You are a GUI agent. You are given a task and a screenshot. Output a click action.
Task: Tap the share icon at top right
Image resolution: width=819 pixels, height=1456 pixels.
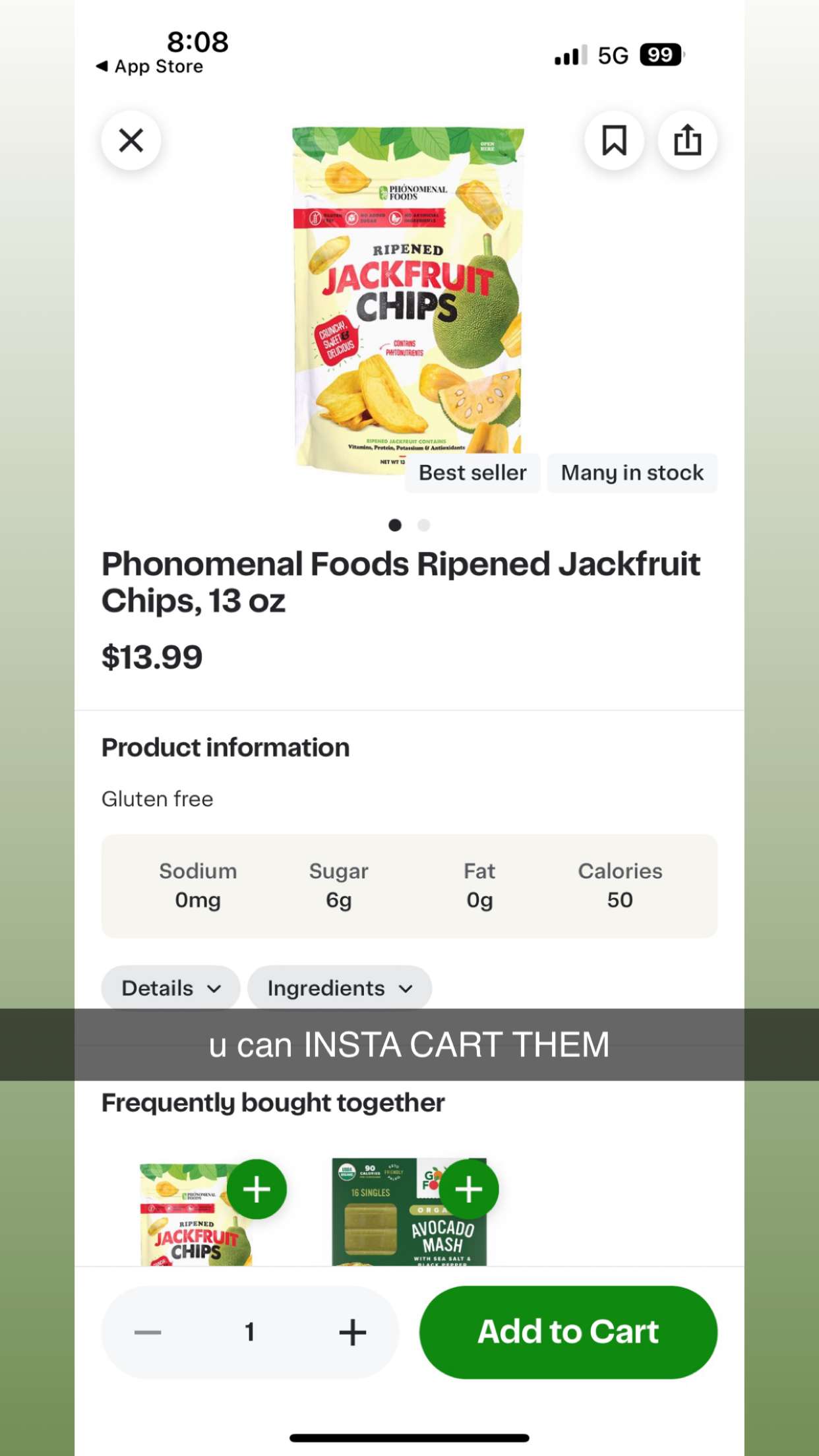click(x=688, y=140)
